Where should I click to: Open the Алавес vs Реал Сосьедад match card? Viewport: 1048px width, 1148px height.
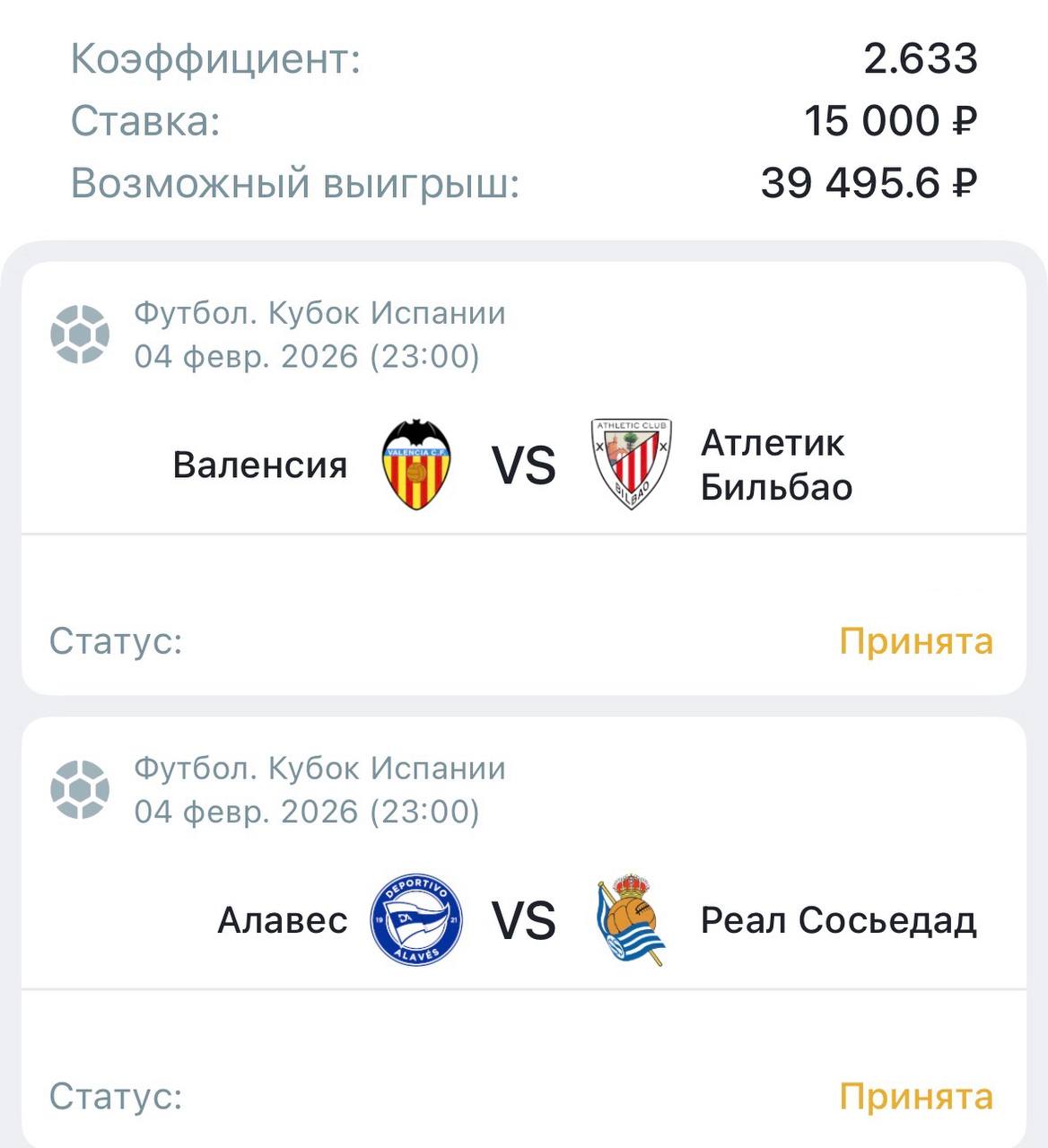point(523,921)
